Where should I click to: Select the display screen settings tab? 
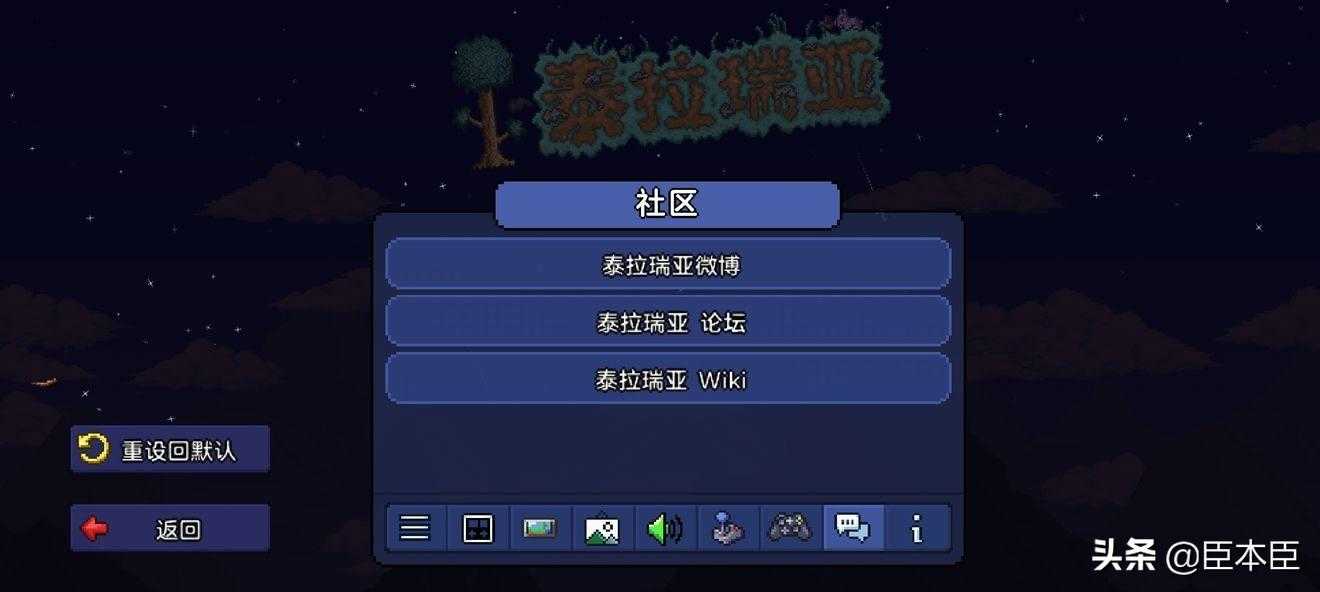tap(540, 528)
